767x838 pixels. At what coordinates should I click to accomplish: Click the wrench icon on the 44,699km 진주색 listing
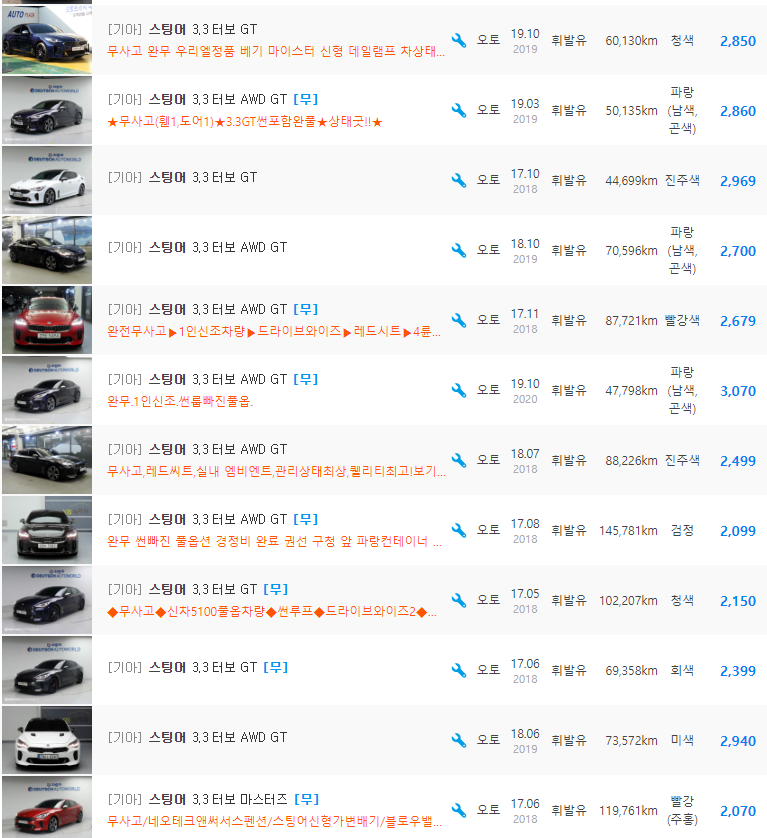(x=458, y=181)
